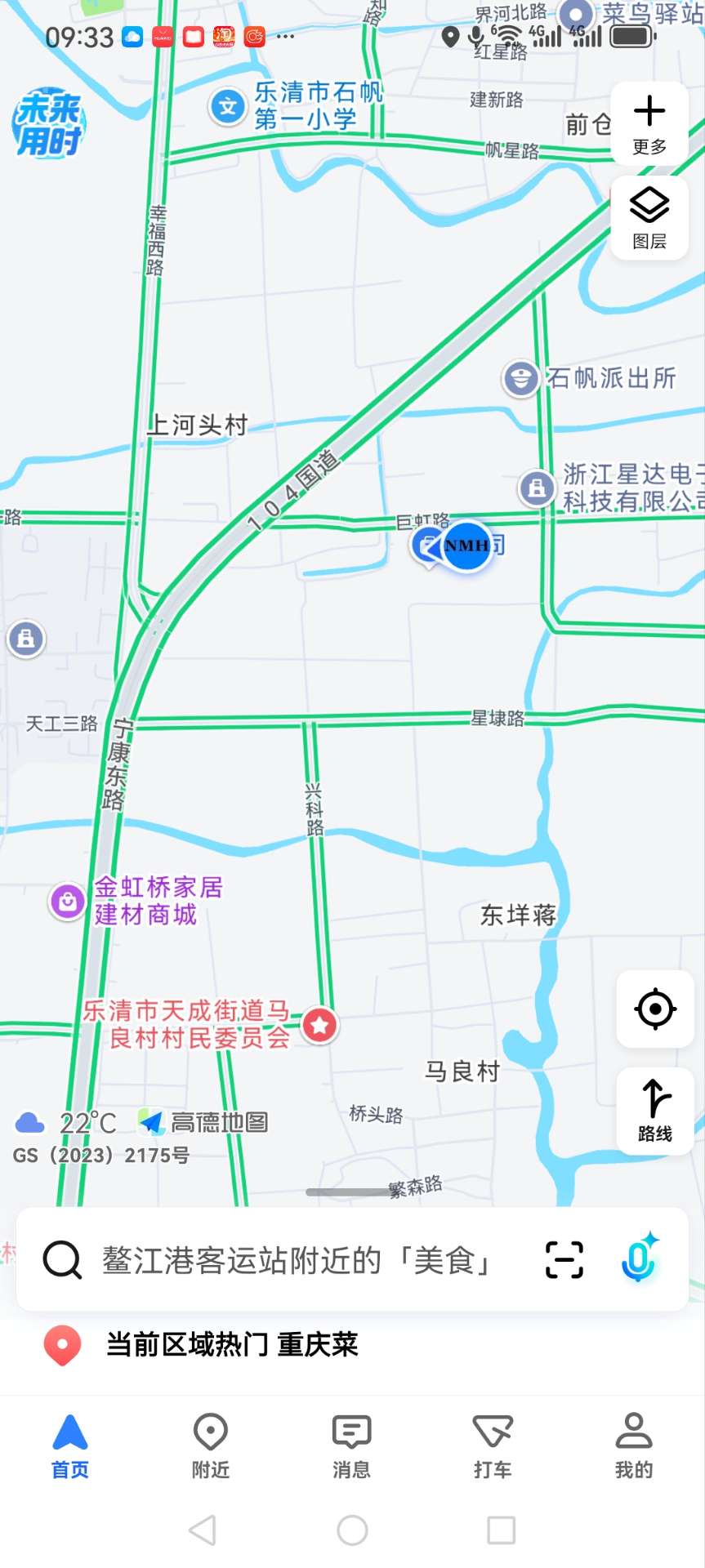Select 石帆派出所 marker on the map
The height and width of the screenshot is (1568, 705).
tap(521, 378)
